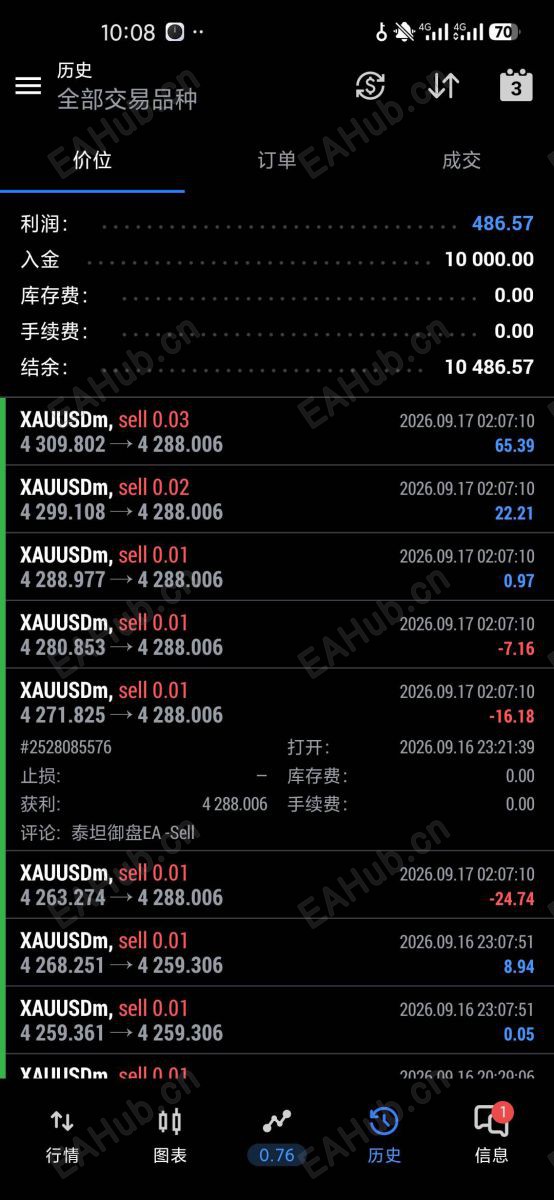Open the 信息 messages tab
Viewport: 554px width, 1200px height.
[x=492, y=1136]
